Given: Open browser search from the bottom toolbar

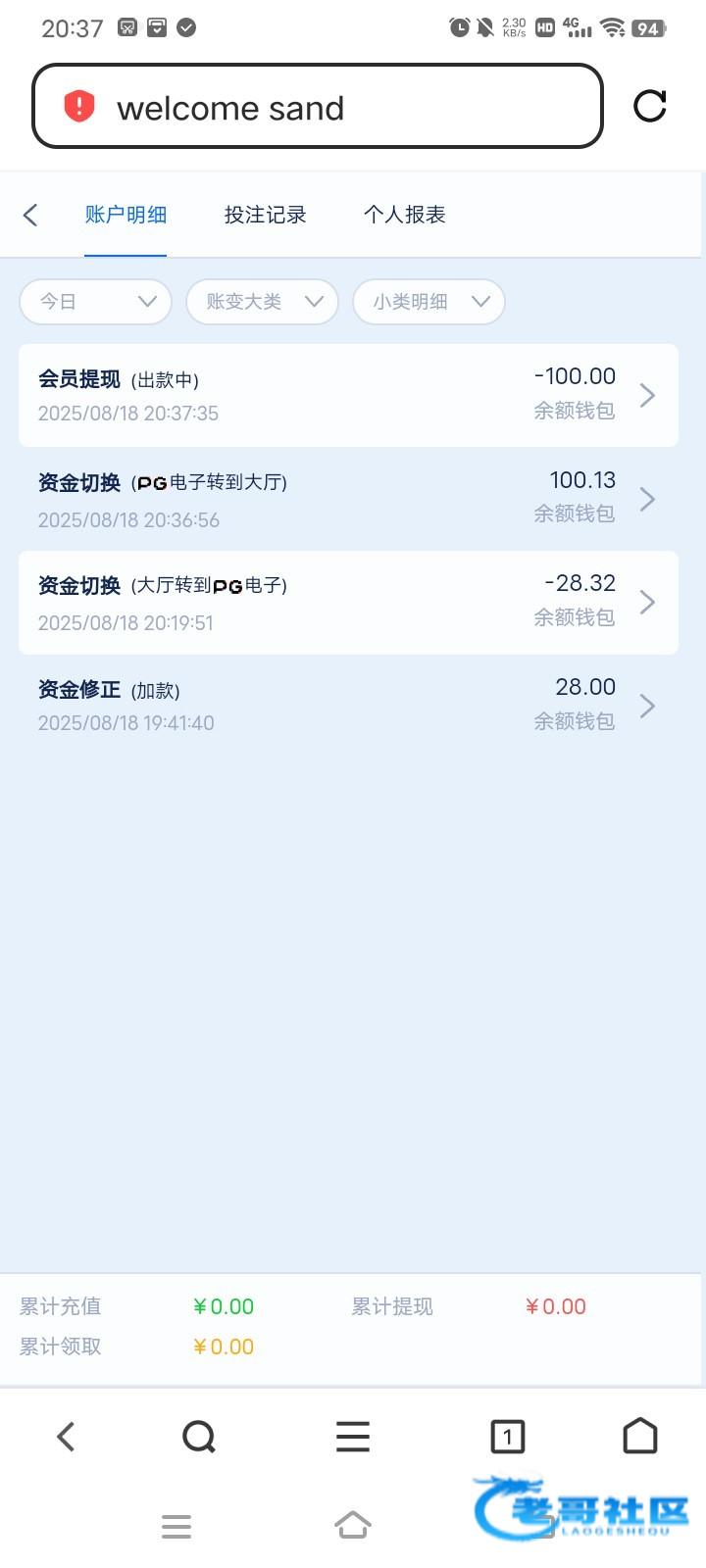Looking at the screenshot, I should (199, 1437).
